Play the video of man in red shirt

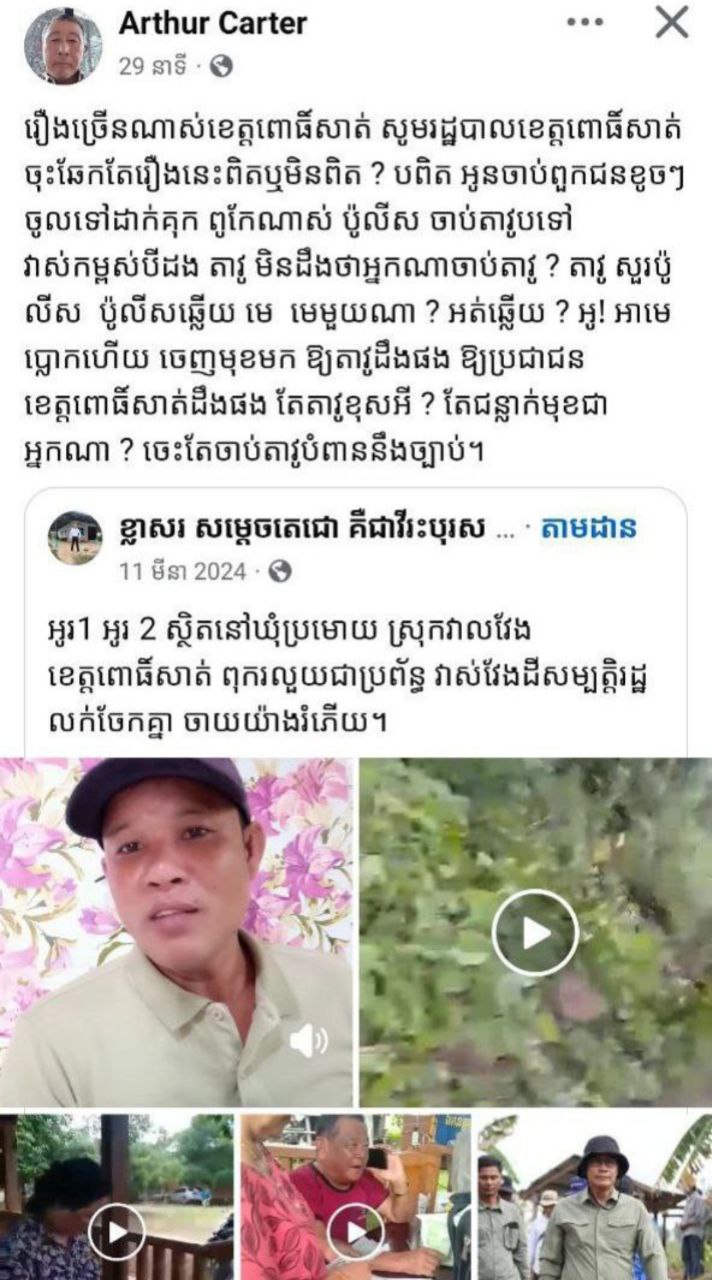tap(356, 1231)
